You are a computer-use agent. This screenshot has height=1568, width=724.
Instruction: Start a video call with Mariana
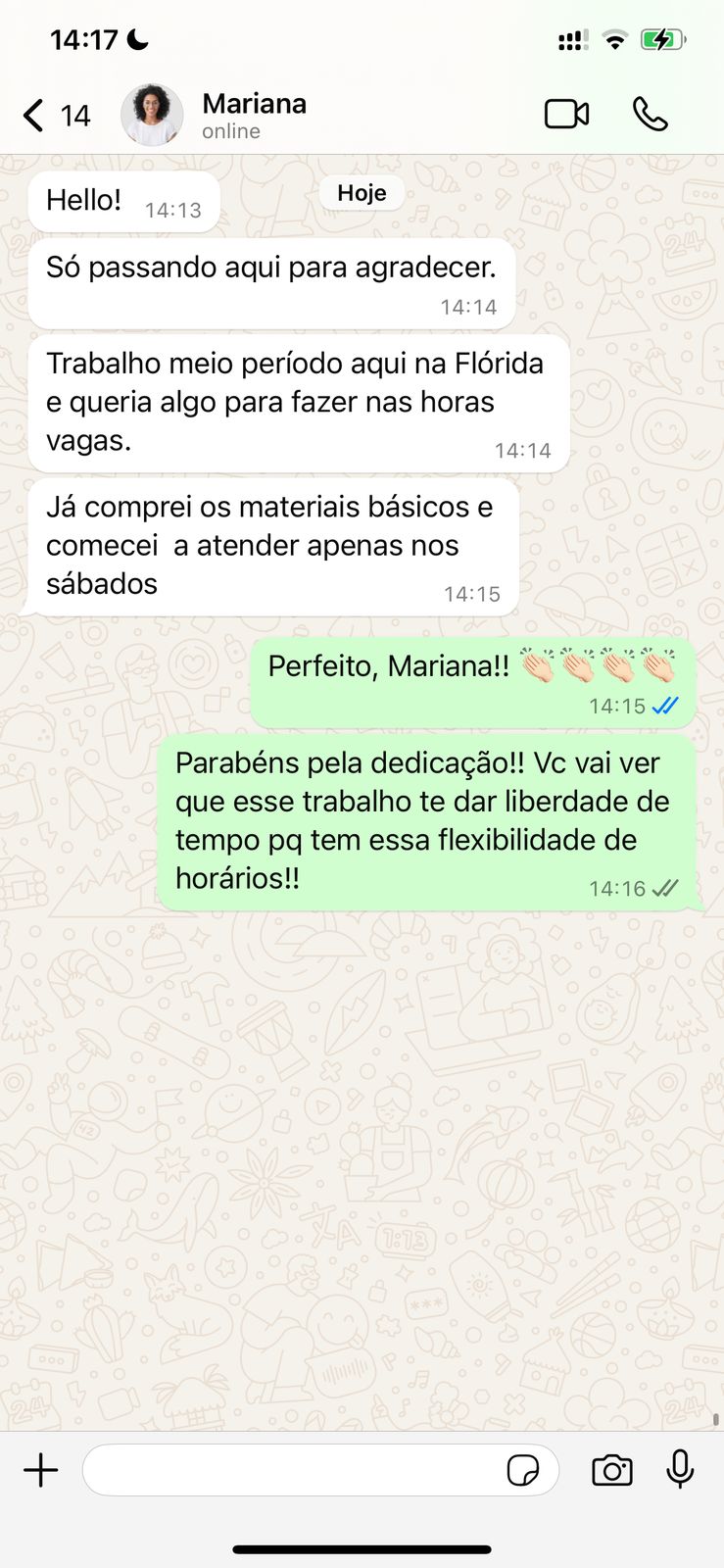(x=566, y=114)
